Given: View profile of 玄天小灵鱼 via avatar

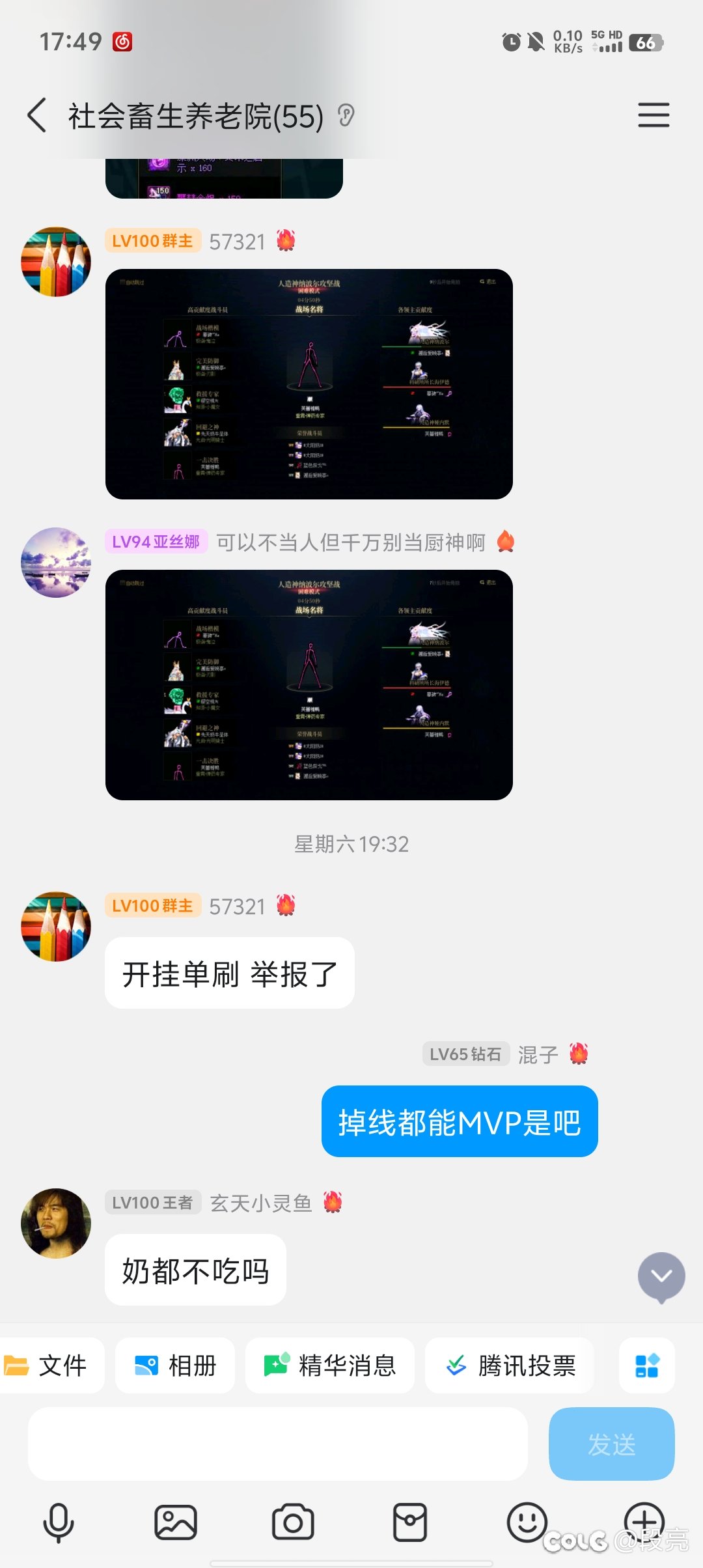Looking at the screenshot, I should [56, 1224].
